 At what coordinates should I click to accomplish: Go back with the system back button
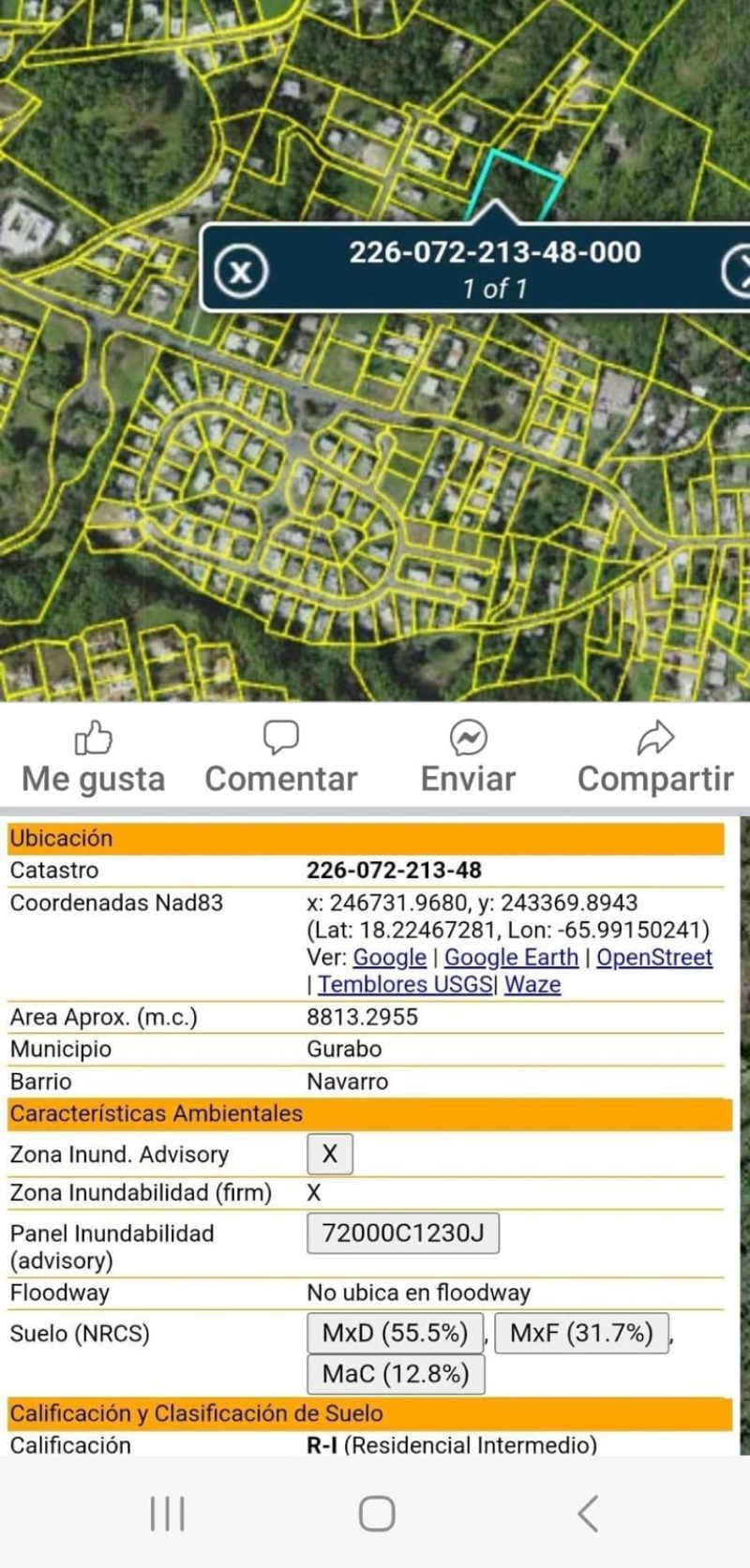tap(588, 1513)
